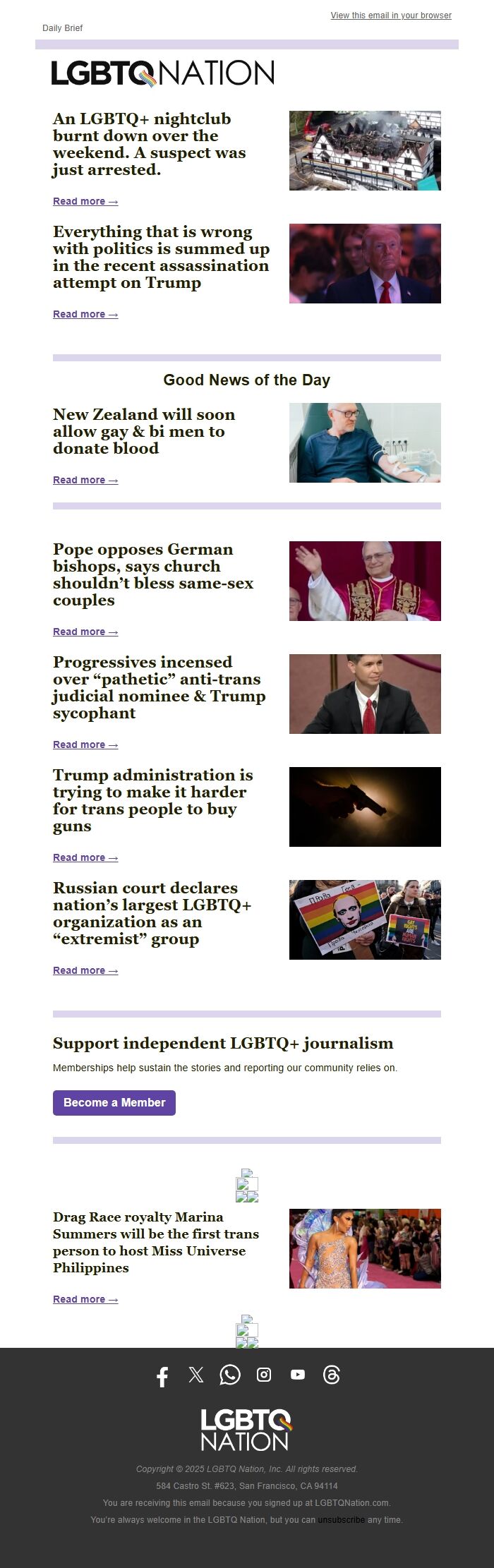
Task: Open the burnt nightclub photo
Action: (x=365, y=150)
